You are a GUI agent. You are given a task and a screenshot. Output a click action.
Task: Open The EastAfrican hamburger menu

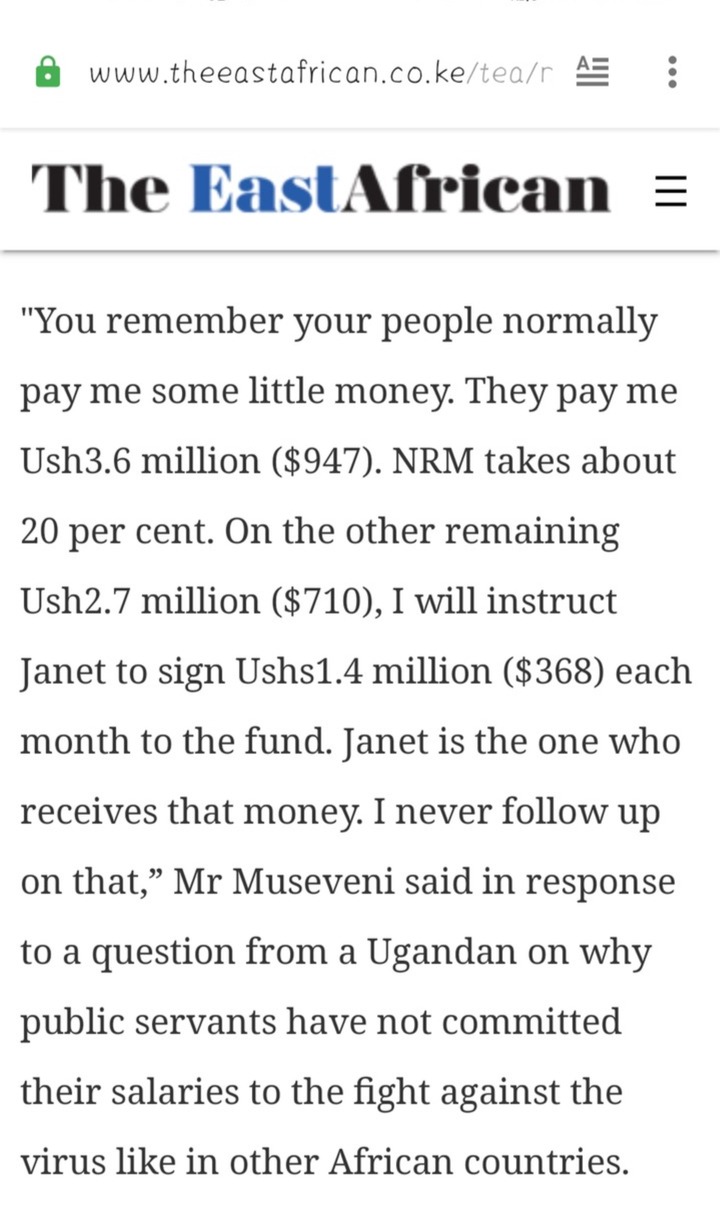(671, 190)
